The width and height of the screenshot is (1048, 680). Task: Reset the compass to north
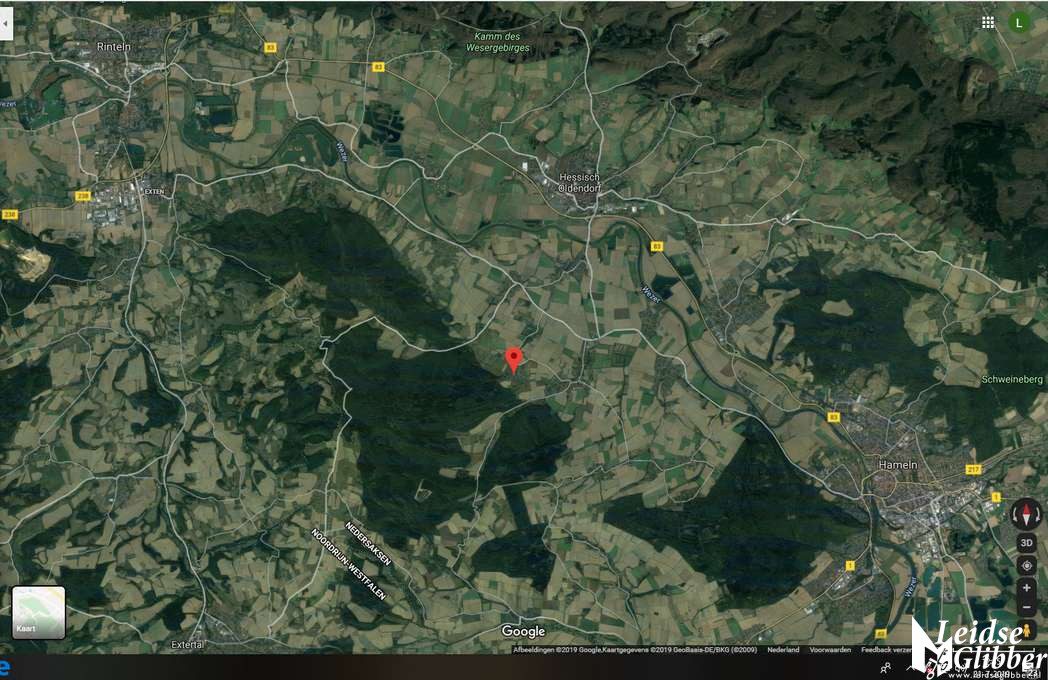coord(1027,514)
